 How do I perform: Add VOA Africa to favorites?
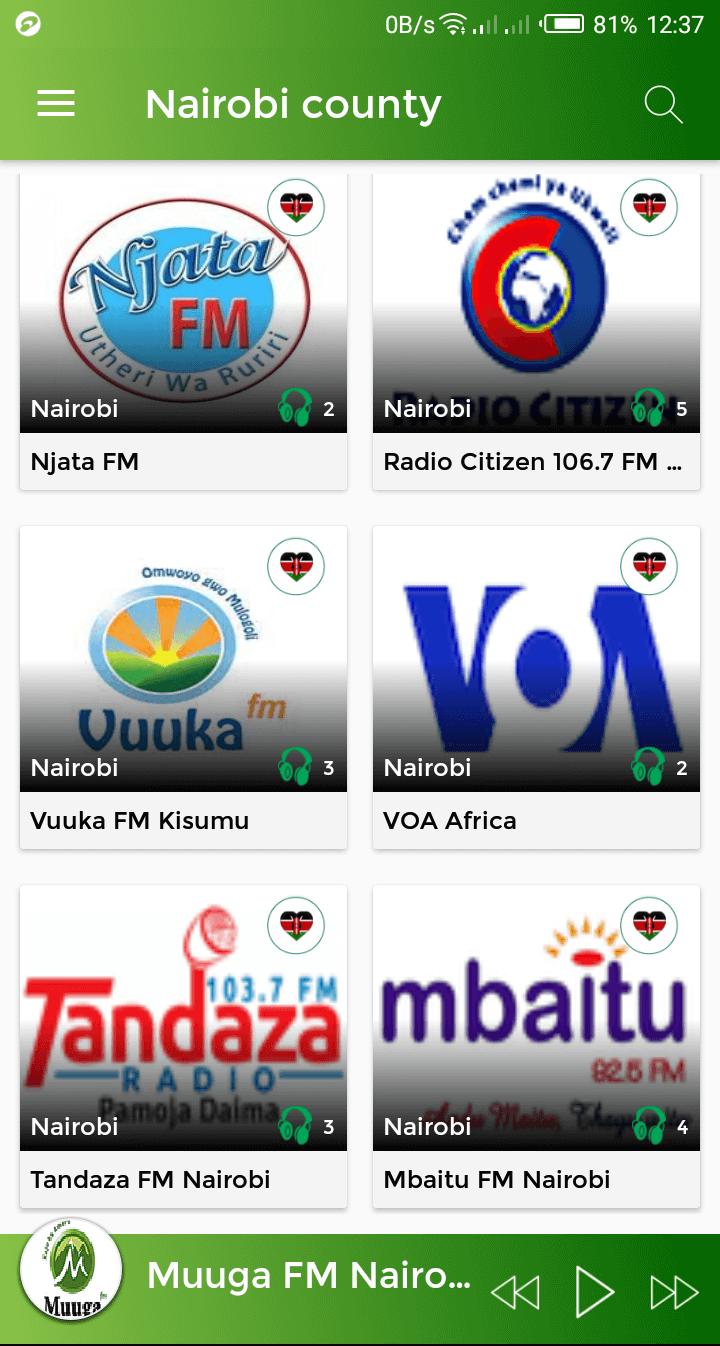[649, 566]
